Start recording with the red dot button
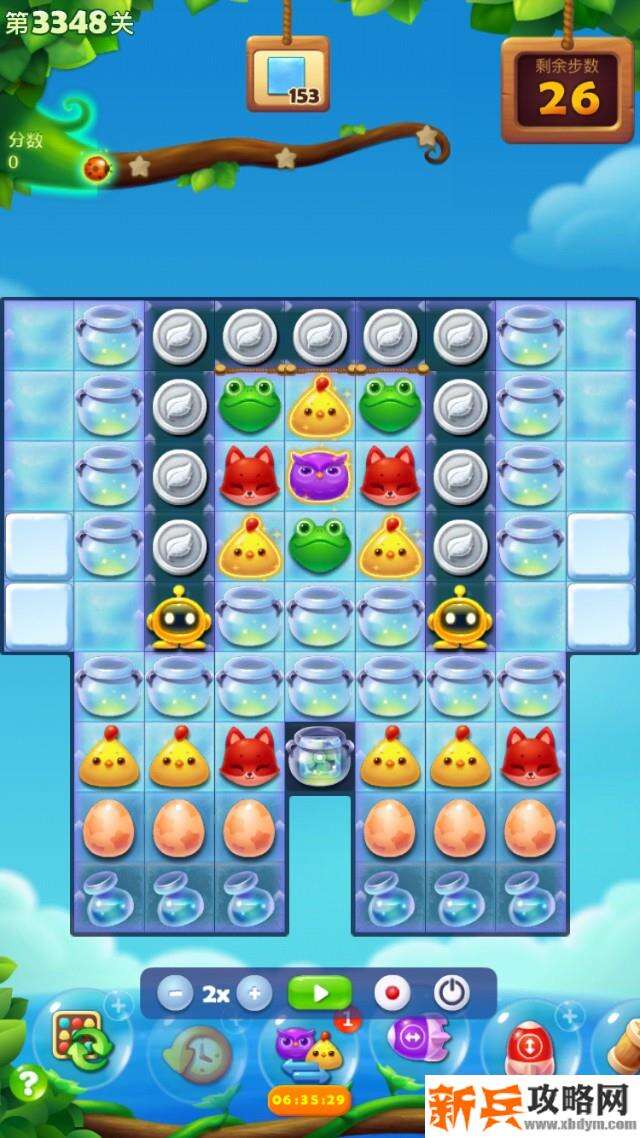The width and height of the screenshot is (640, 1138). tap(392, 994)
